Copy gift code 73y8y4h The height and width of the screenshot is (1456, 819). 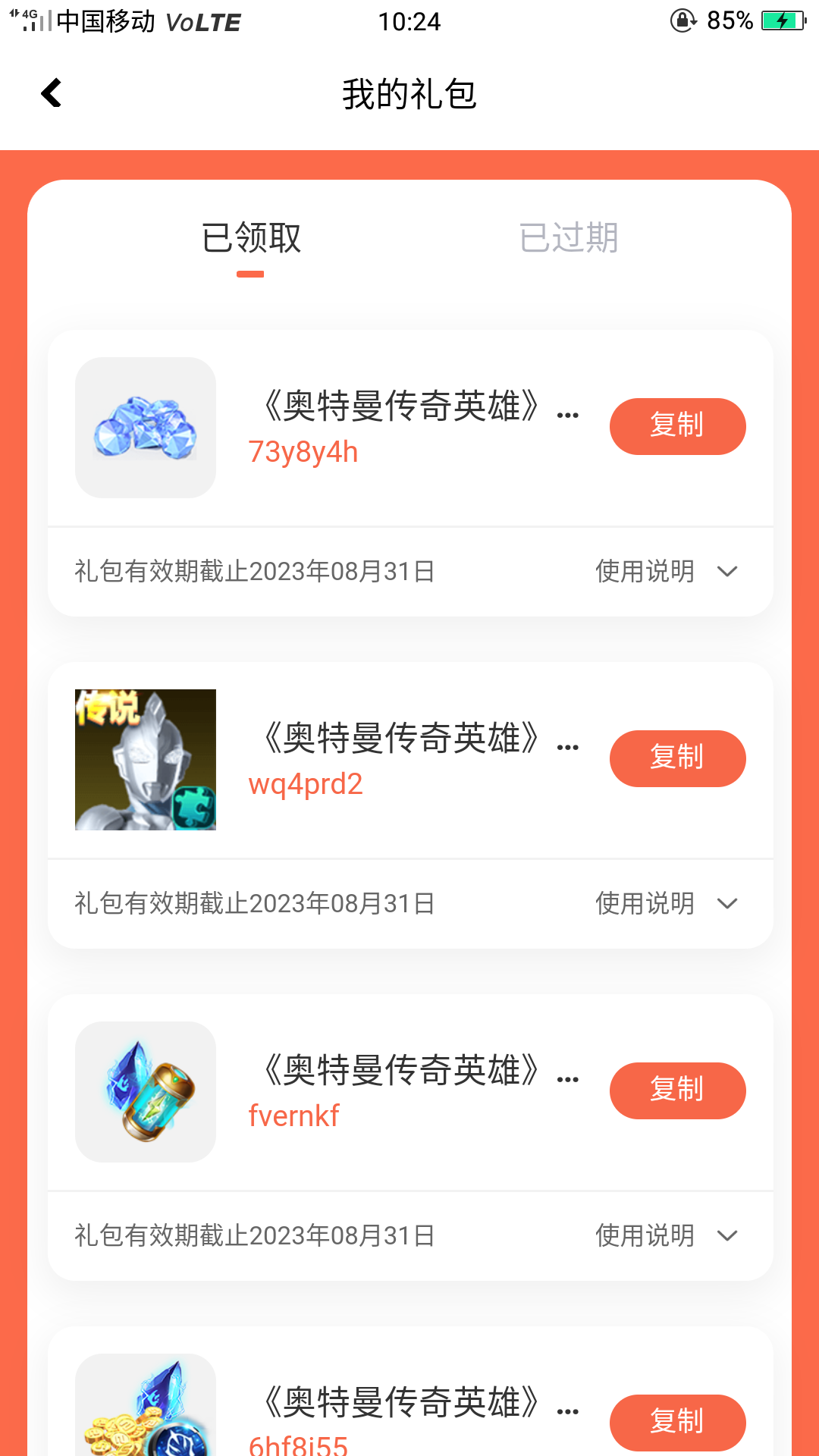click(x=677, y=426)
